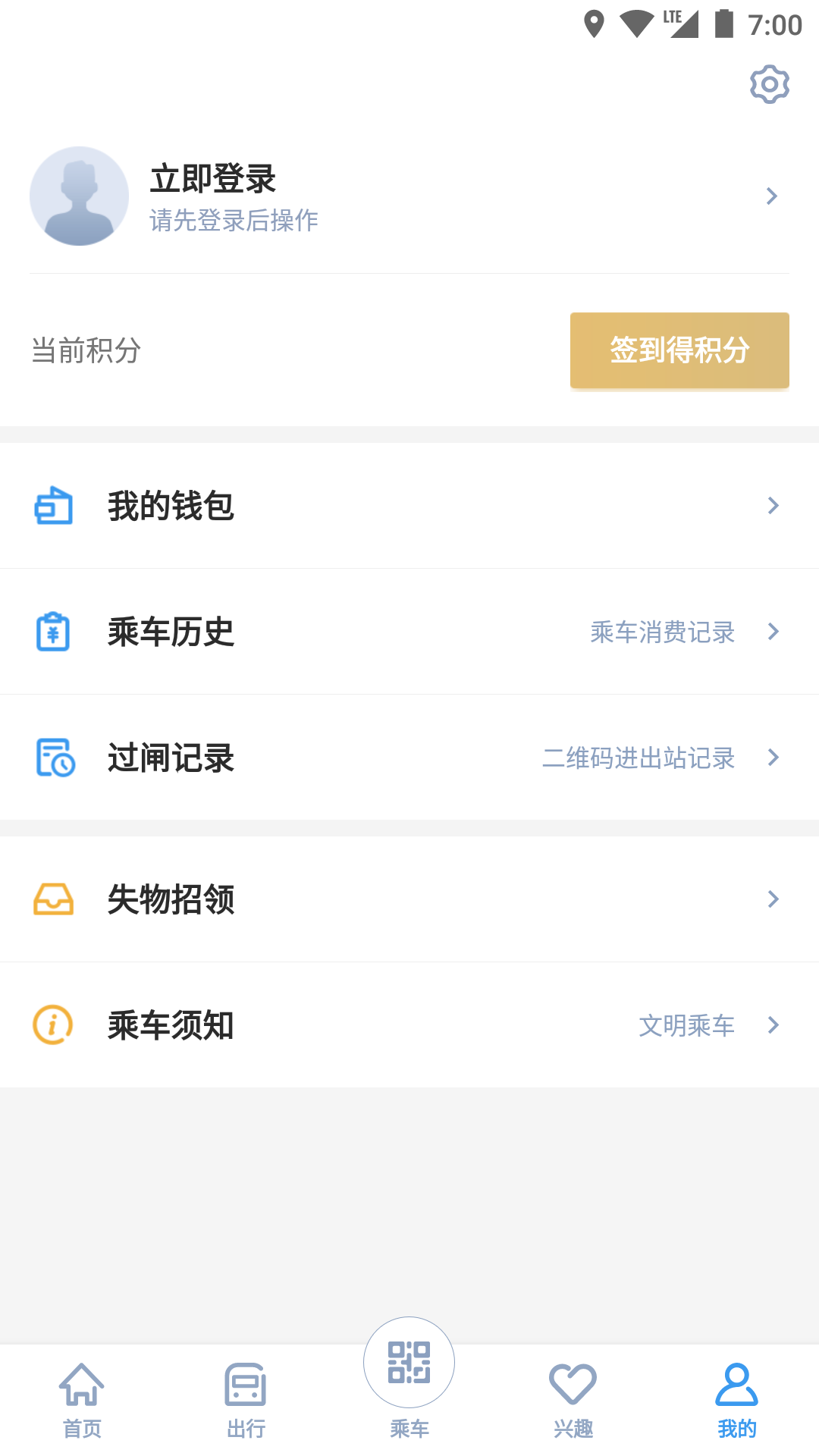Viewport: 819px width, 1456px height.
Task: Select the wallet icon beside 我的钱包
Action: pos(52,506)
